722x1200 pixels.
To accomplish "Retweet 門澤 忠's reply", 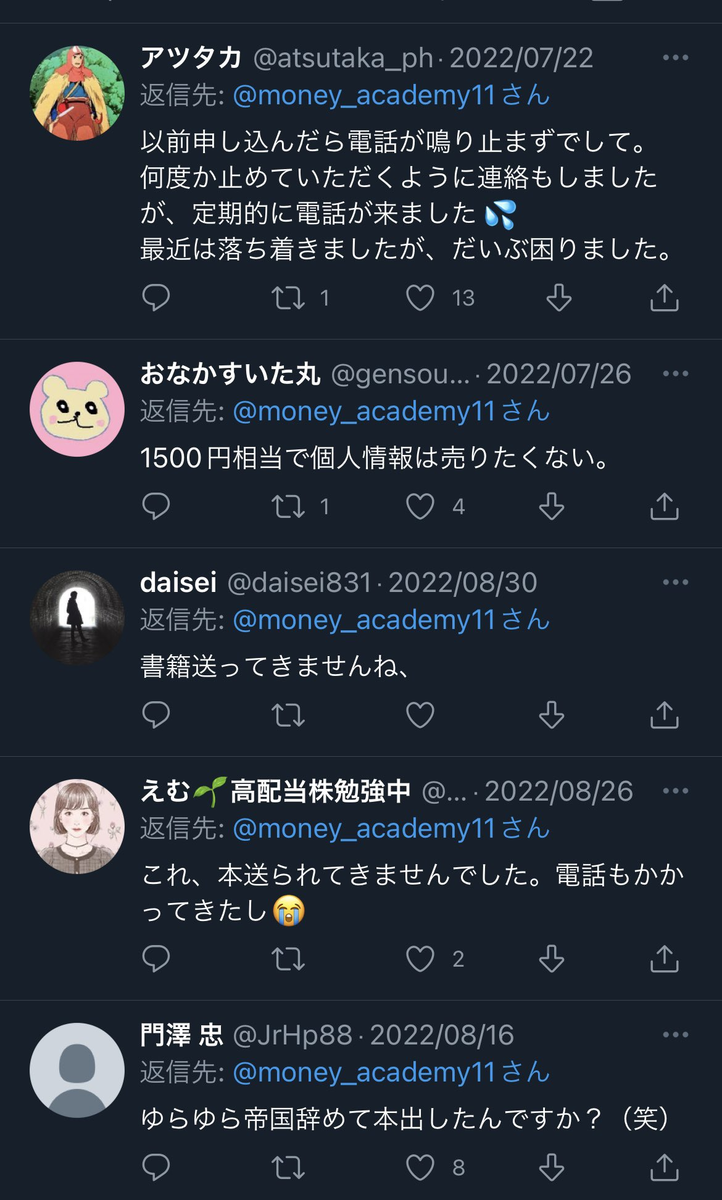I will pos(289,1167).
